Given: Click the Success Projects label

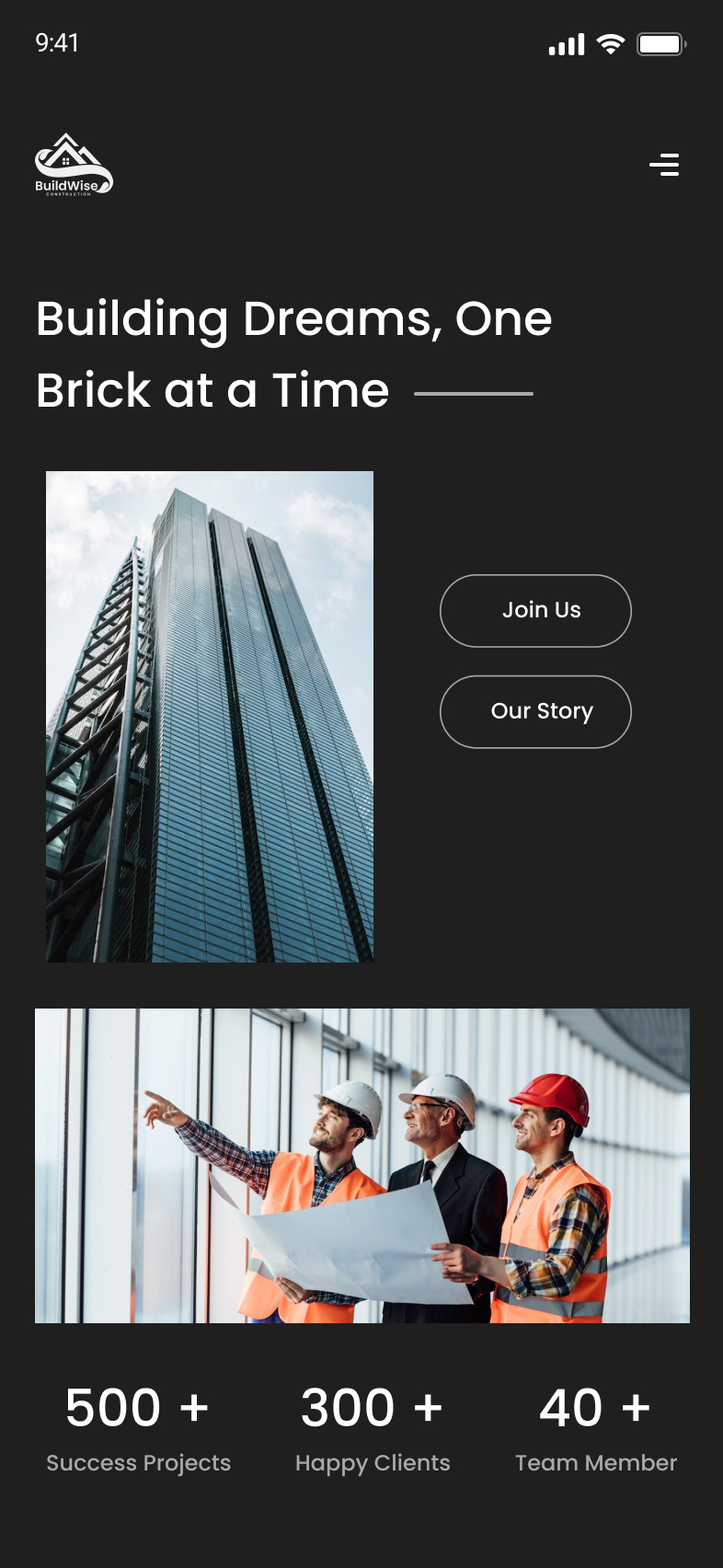Looking at the screenshot, I should coord(139,1463).
